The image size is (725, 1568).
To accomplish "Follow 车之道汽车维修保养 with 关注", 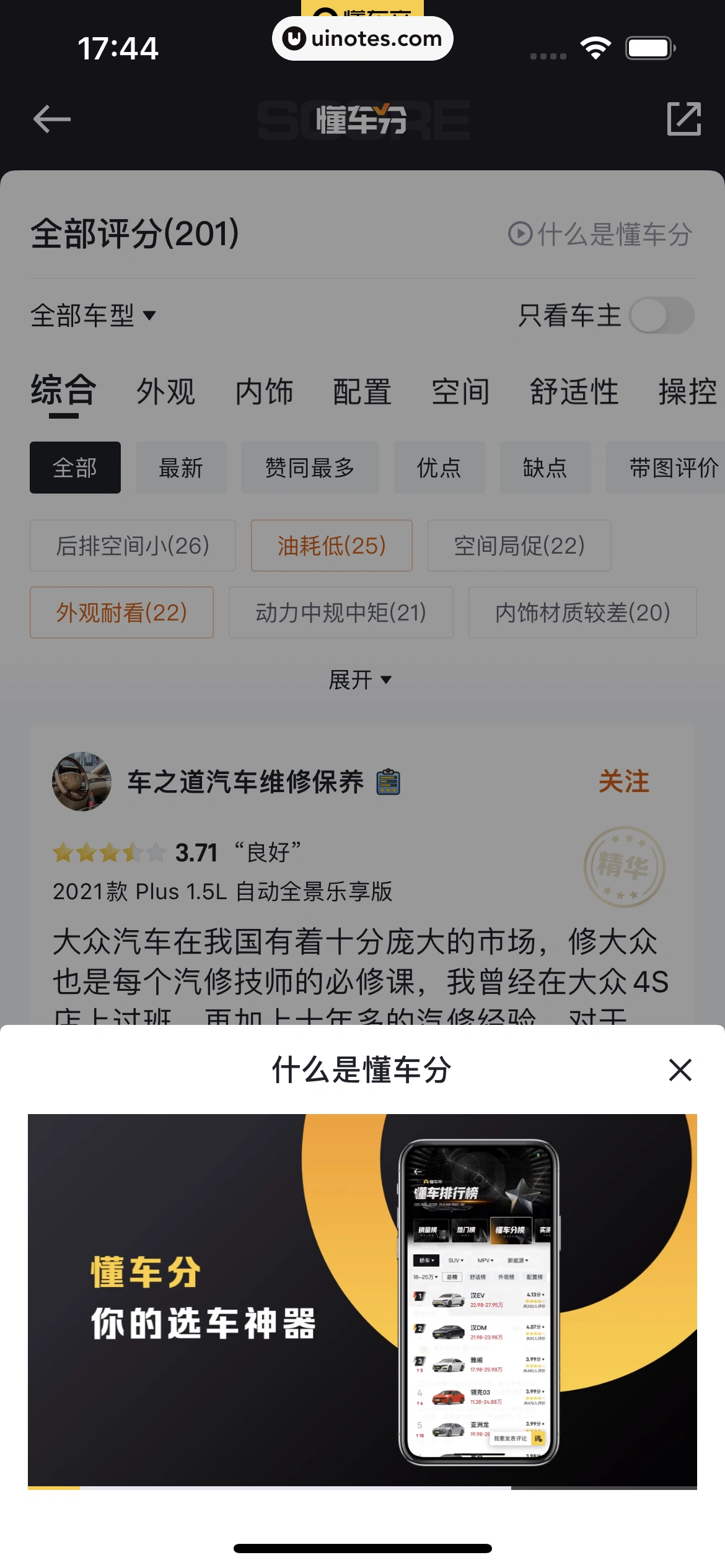I will click(x=623, y=782).
